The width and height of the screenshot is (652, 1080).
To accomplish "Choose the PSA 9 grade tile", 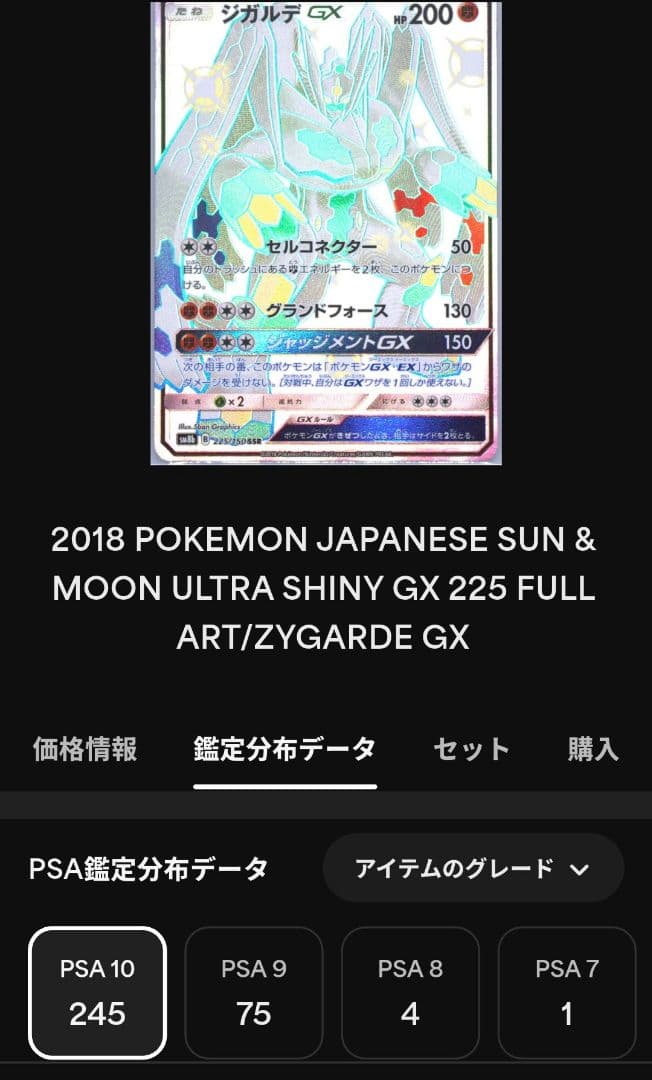I will click(254, 993).
